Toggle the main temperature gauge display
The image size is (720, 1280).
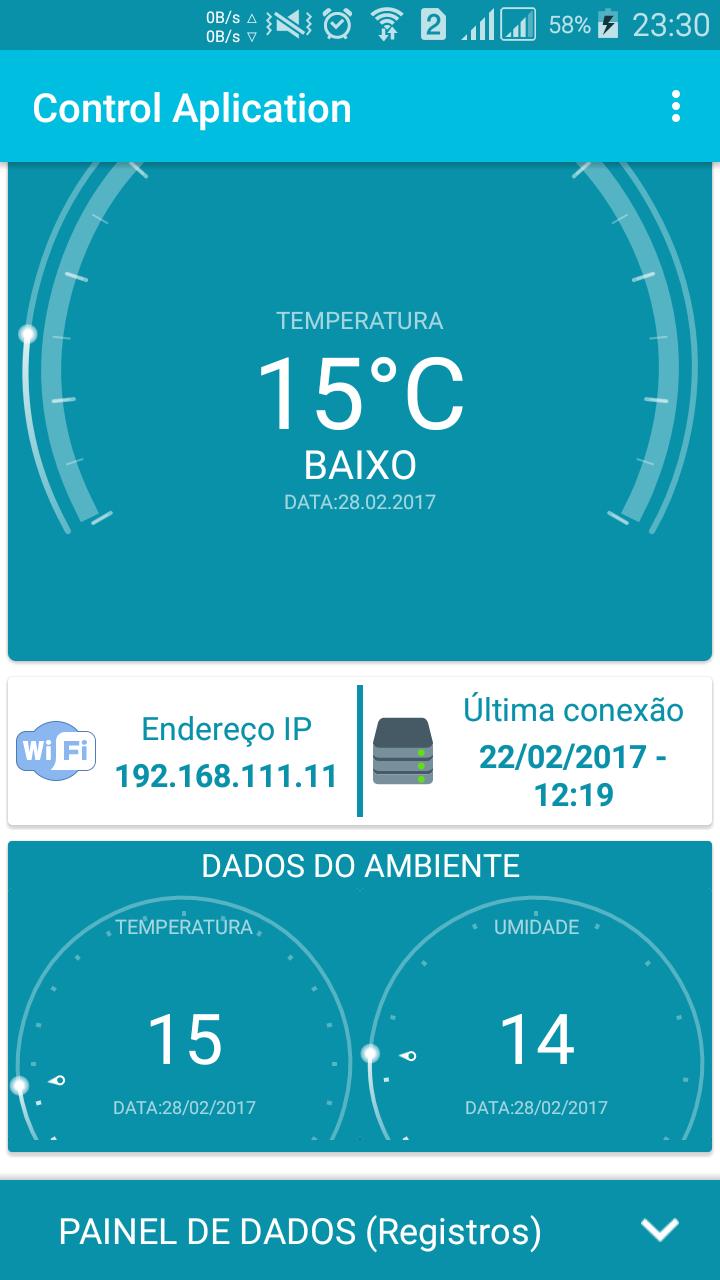[x=360, y=400]
